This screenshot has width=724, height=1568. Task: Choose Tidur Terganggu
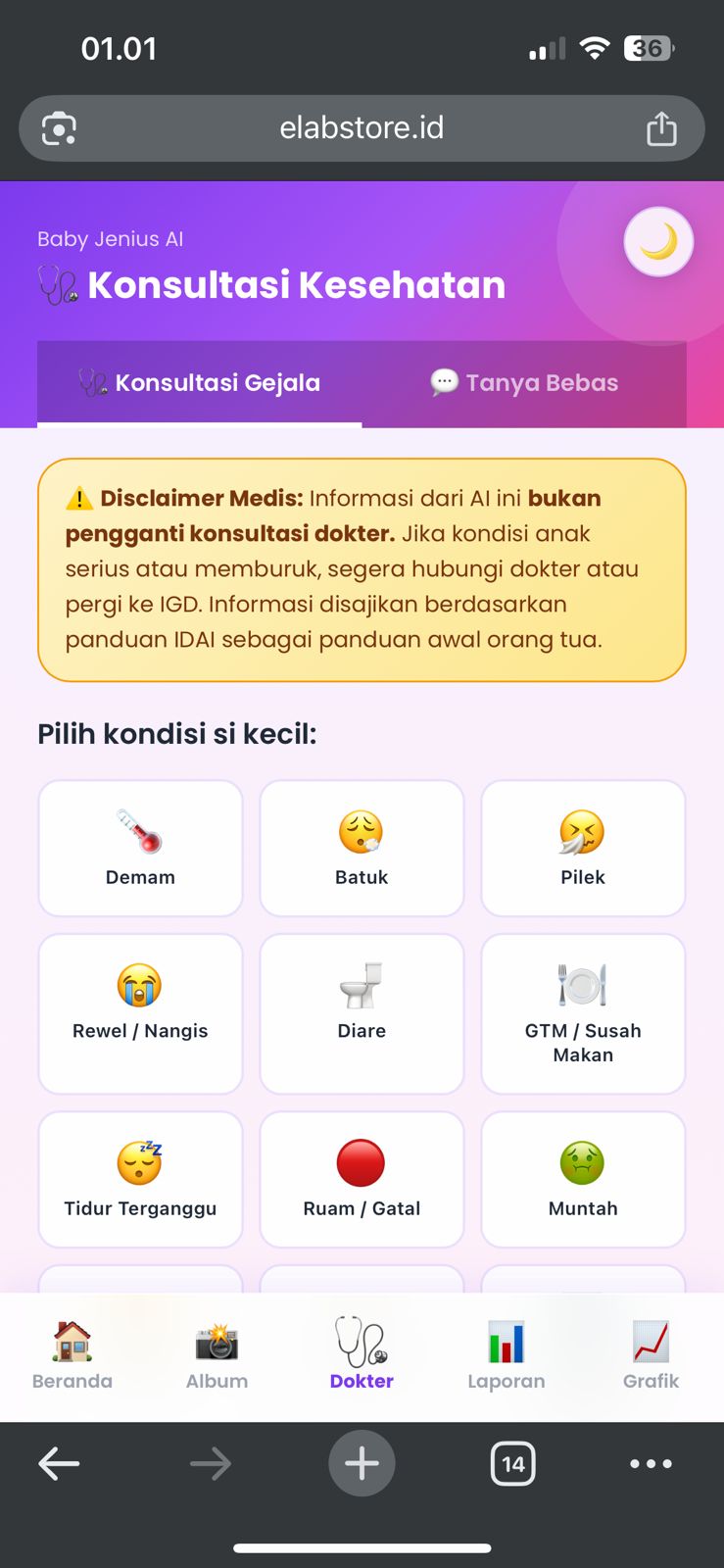click(140, 1179)
